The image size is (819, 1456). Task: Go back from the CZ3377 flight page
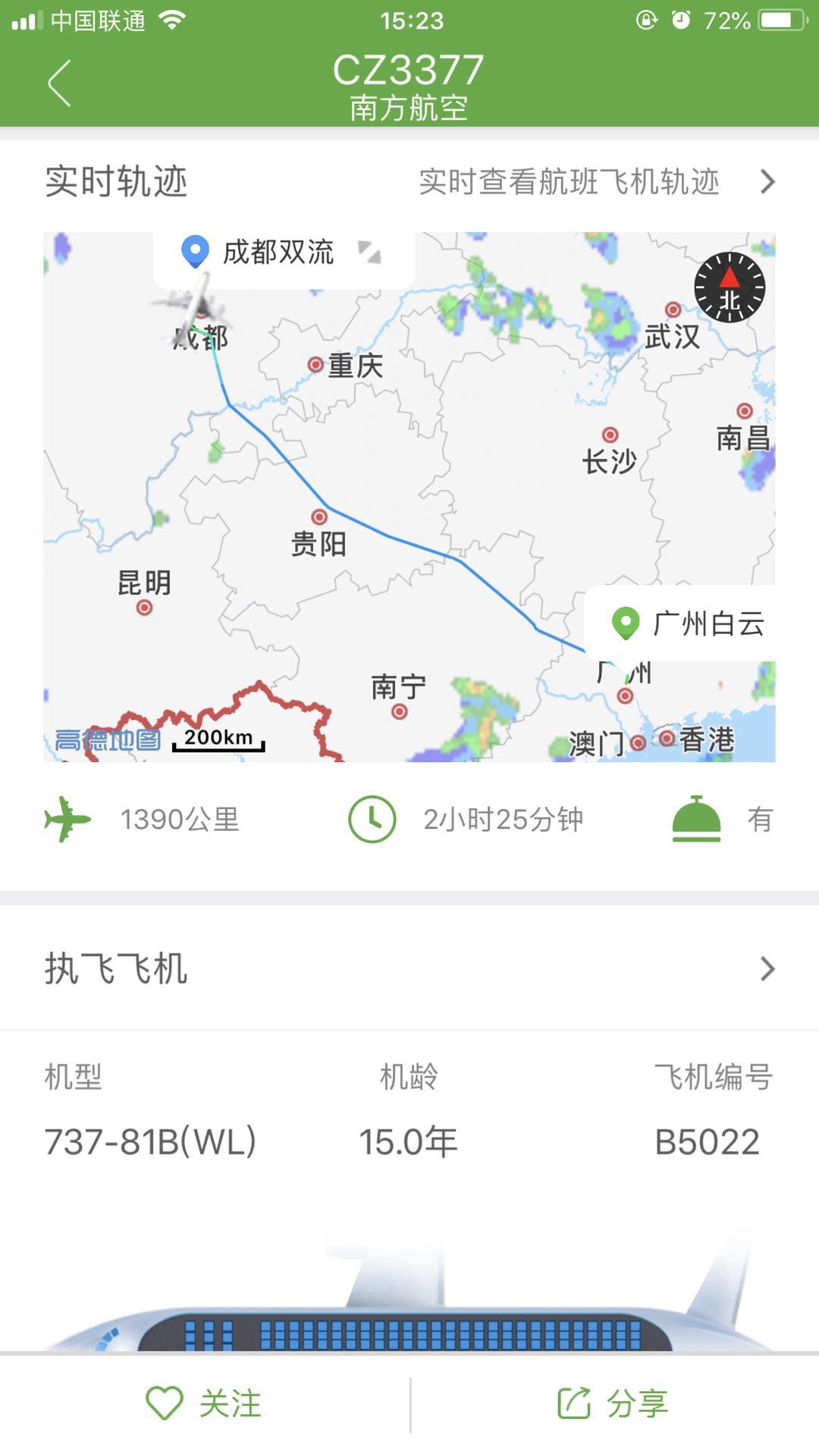pos(59,83)
